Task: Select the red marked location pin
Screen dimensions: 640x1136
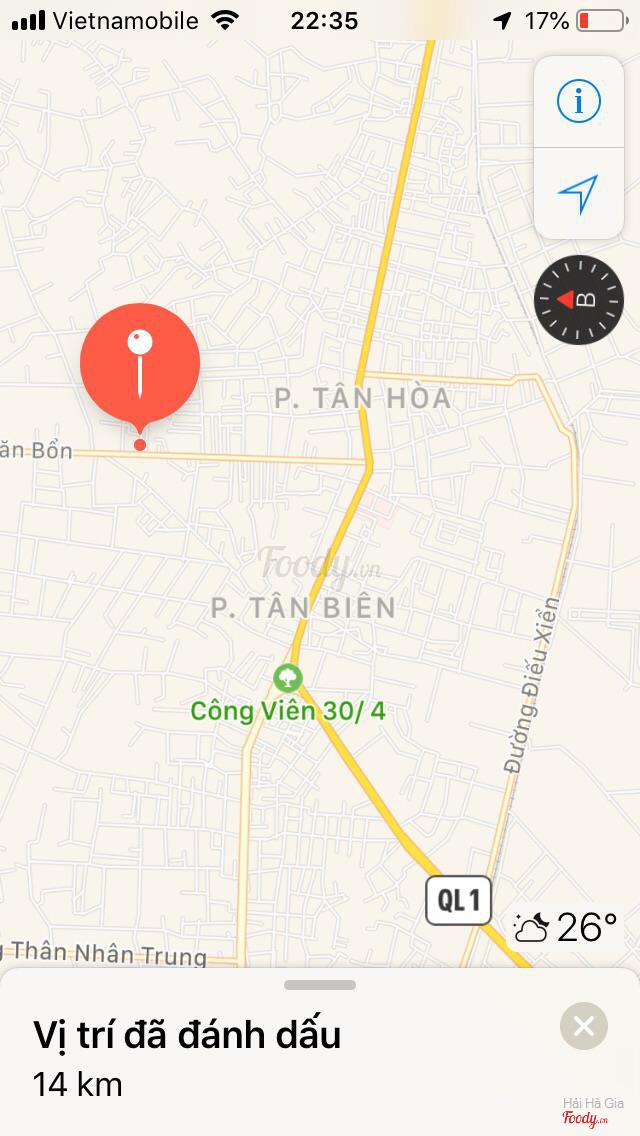Action: coord(140,364)
